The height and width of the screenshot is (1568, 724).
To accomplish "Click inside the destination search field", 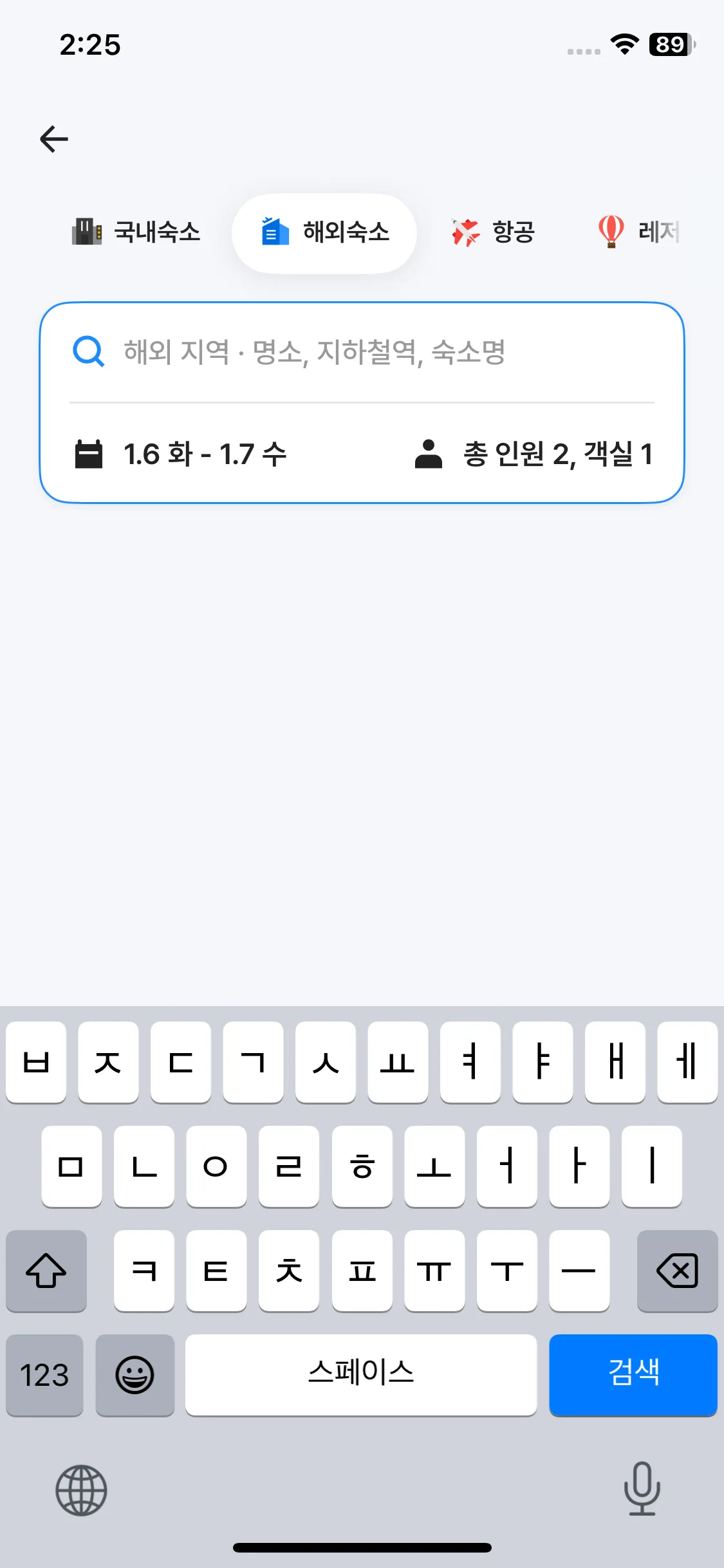I will (360, 351).
